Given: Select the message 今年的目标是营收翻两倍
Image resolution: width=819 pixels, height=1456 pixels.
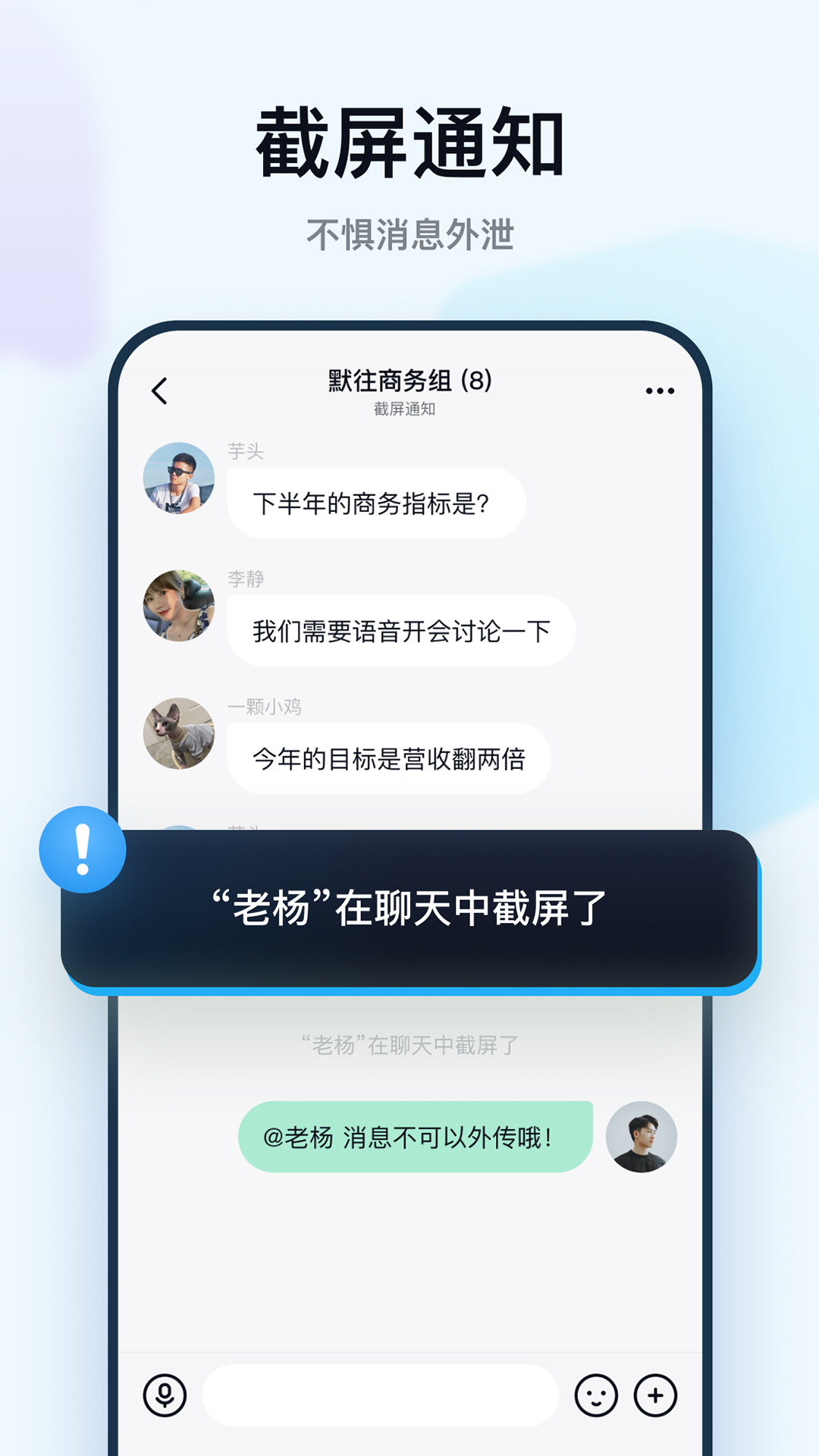Looking at the screenshot, I should (x=389, y=757).
